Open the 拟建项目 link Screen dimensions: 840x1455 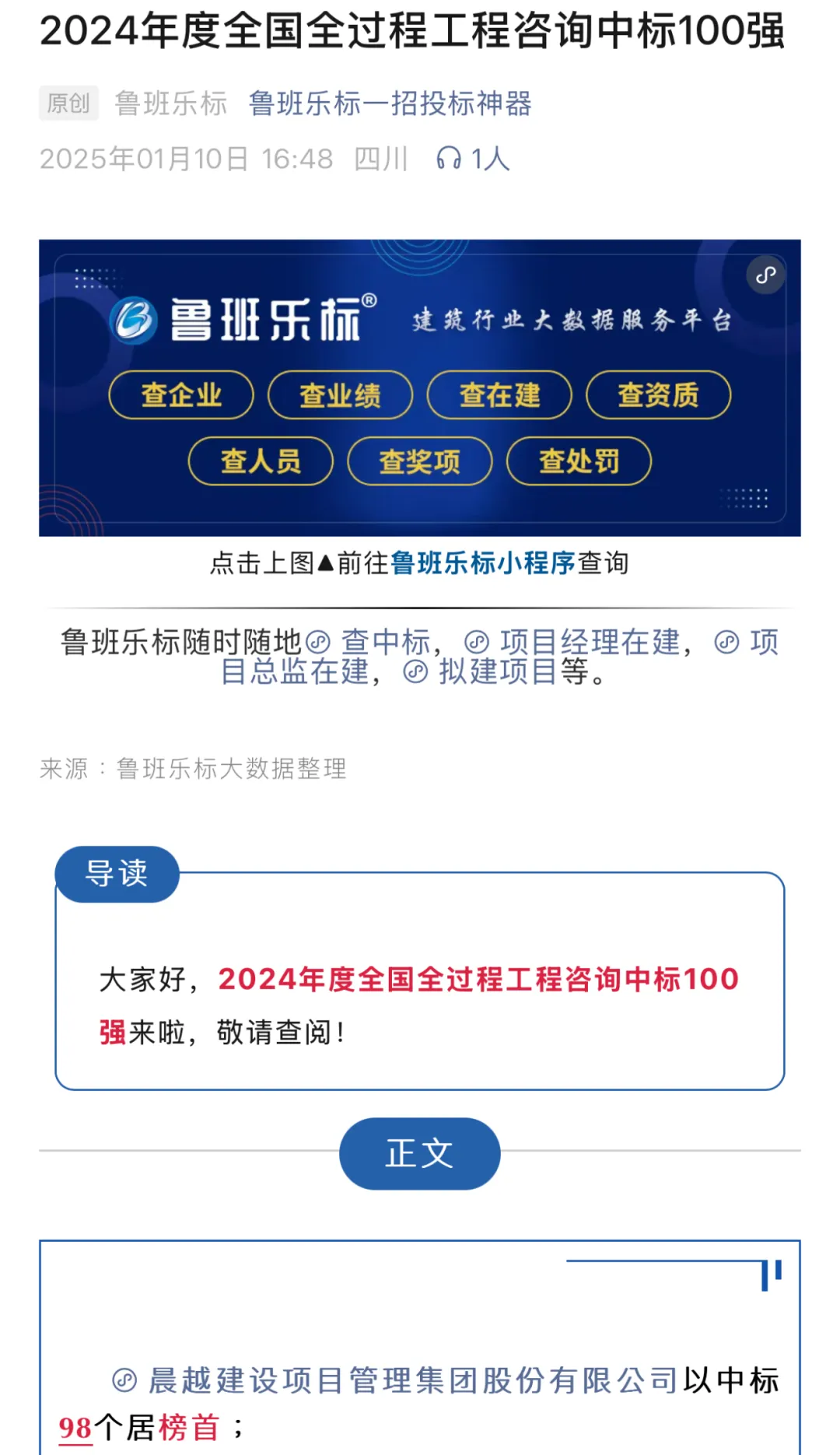[497, 671]
